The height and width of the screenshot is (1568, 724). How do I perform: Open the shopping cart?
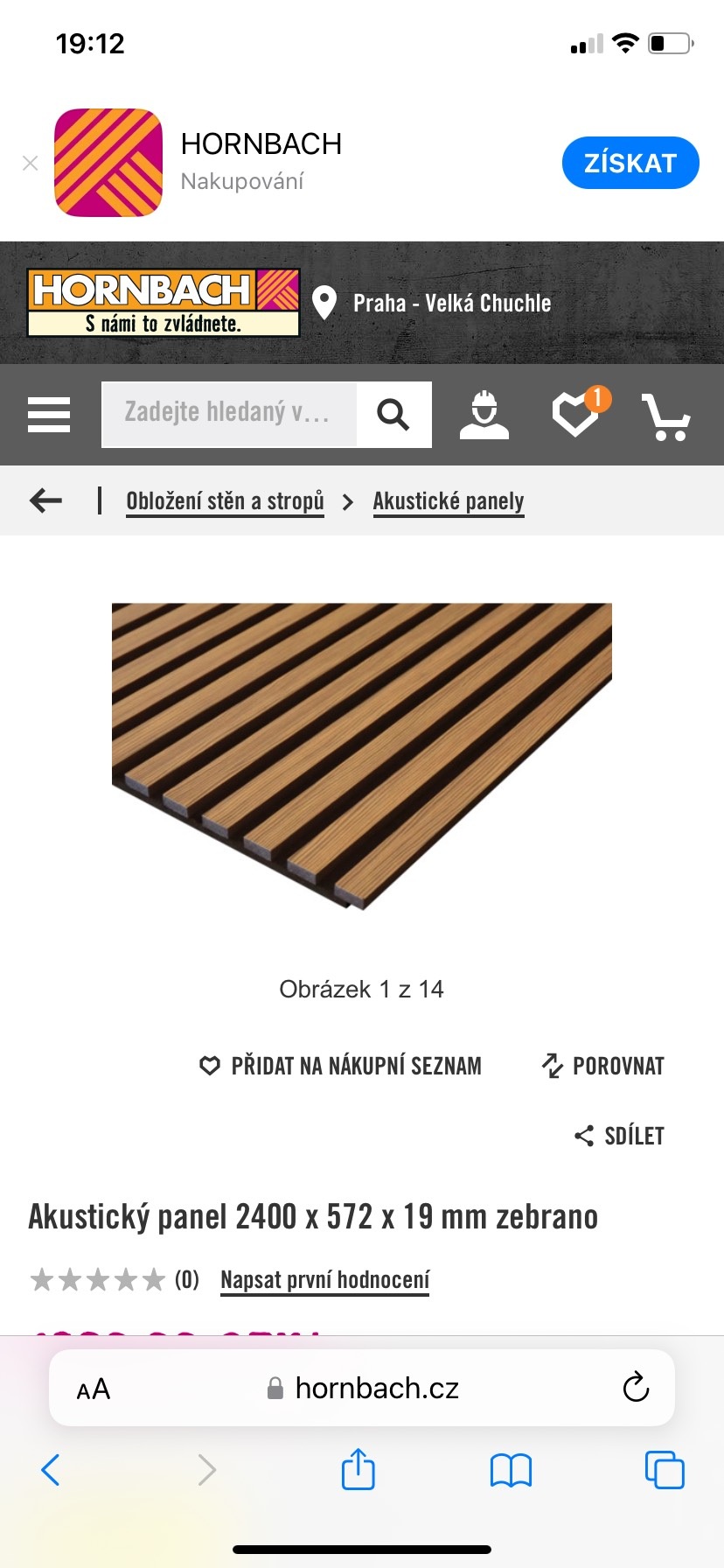666,416
